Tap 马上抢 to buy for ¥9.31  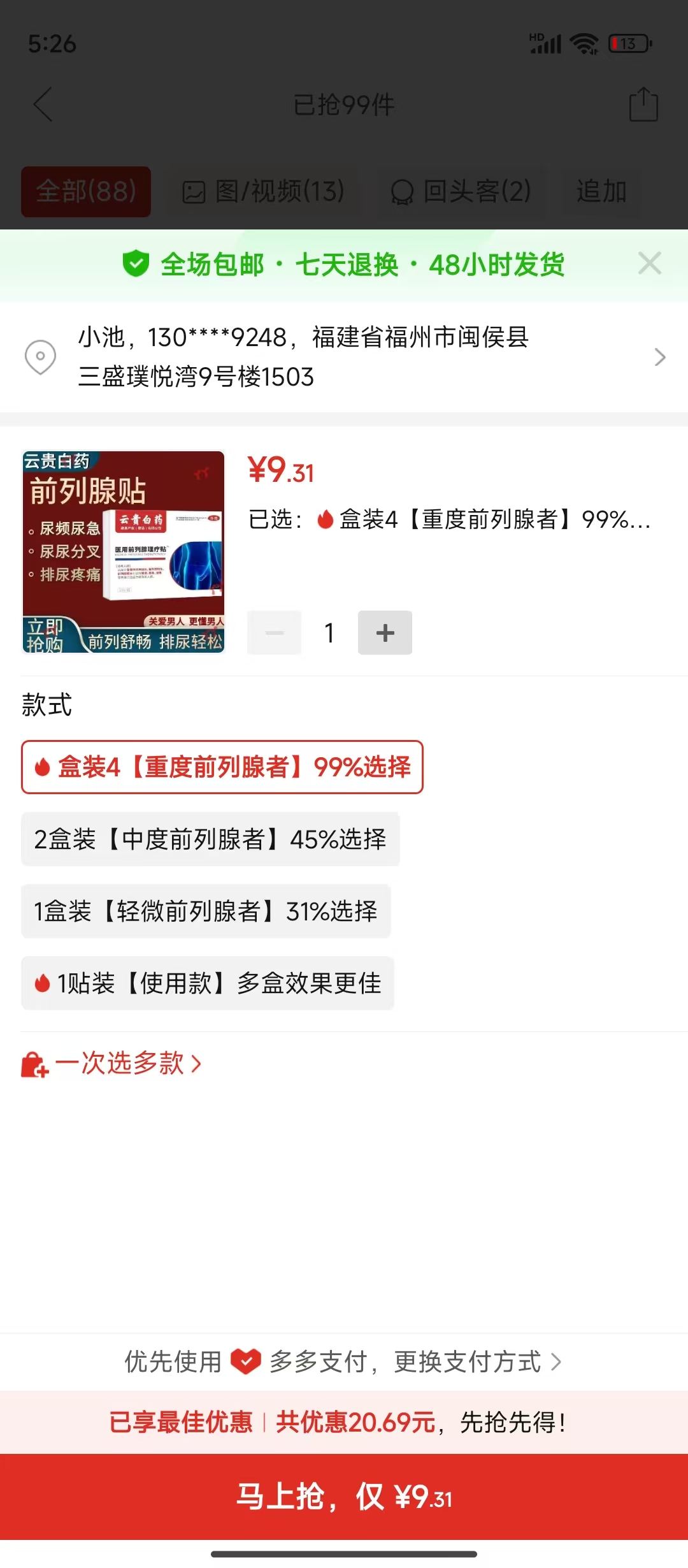(x=344, y=1497)
